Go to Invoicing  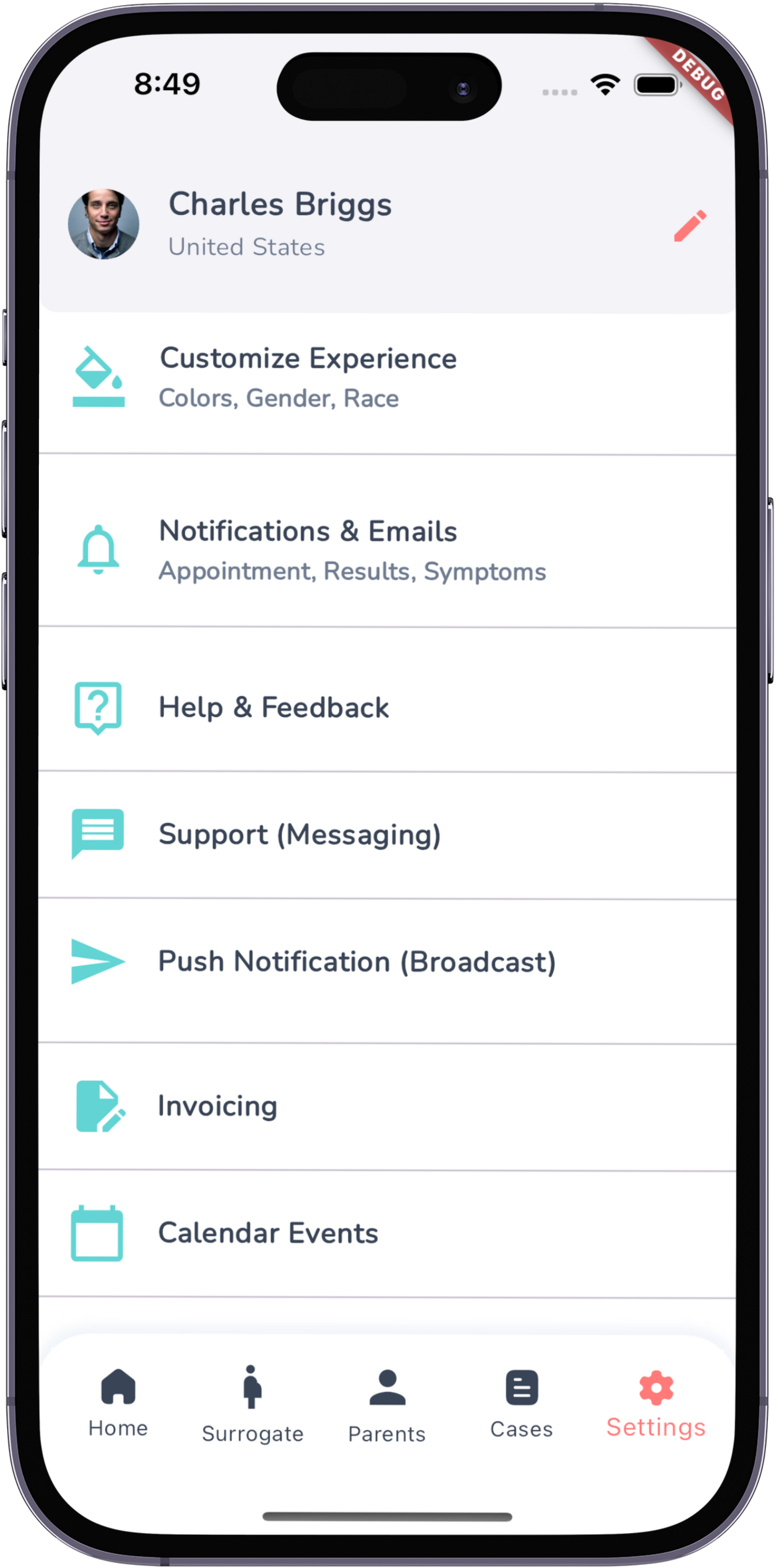218,1105
